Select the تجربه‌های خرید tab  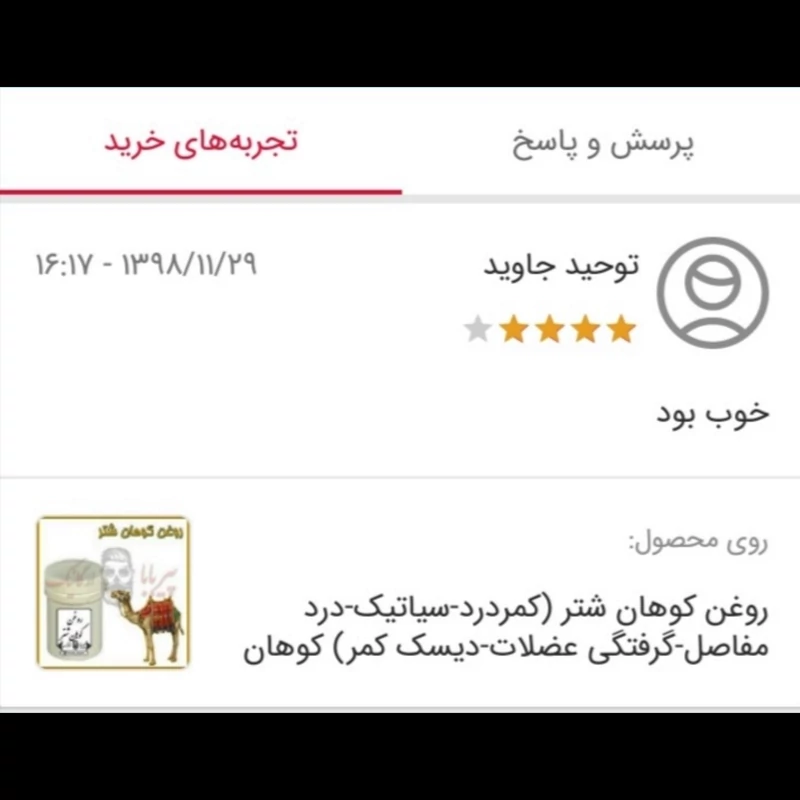point(201,142)
